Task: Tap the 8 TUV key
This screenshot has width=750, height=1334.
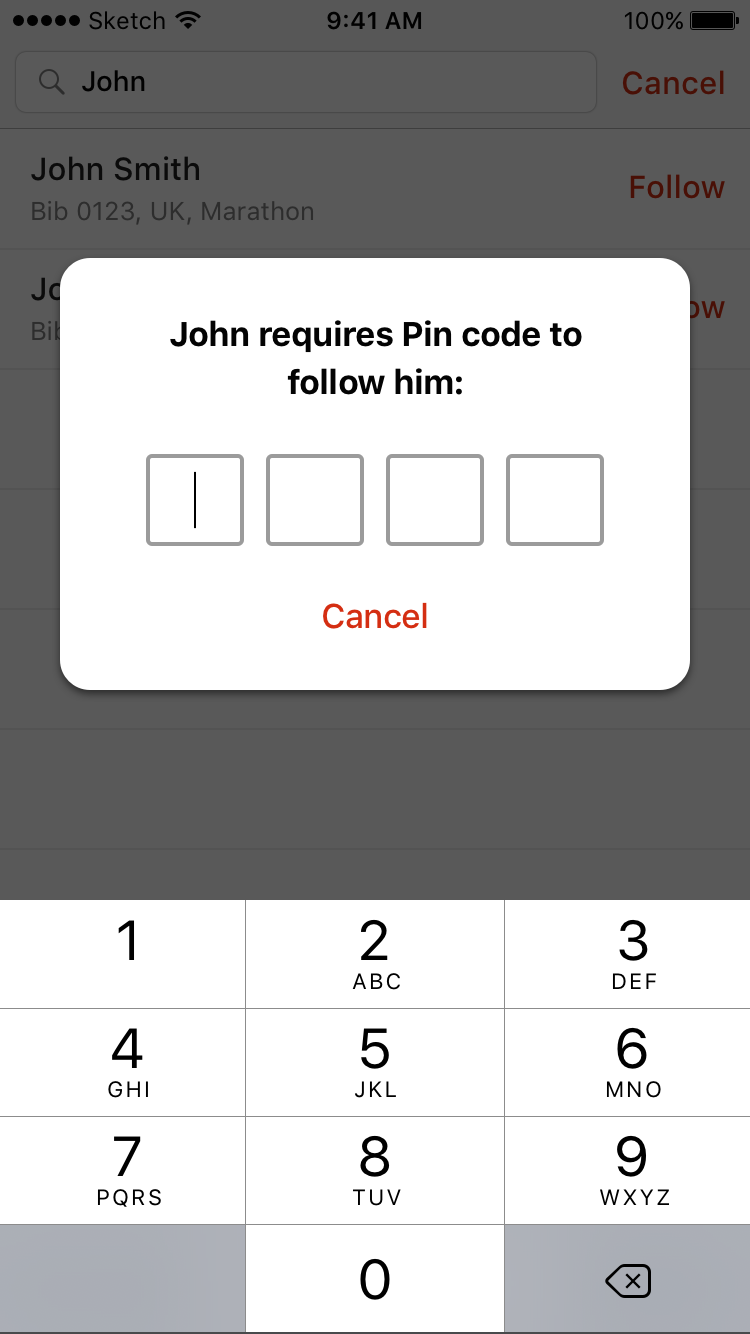Action: click(x=375, y=1170)
